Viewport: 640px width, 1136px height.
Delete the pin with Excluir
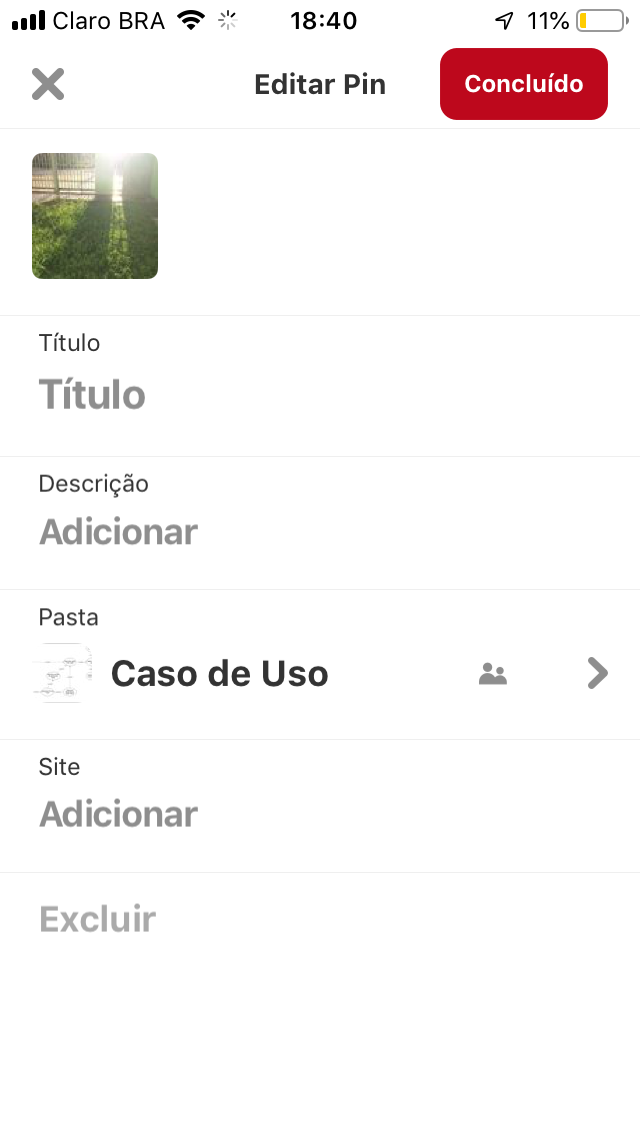tap(98, 919)
